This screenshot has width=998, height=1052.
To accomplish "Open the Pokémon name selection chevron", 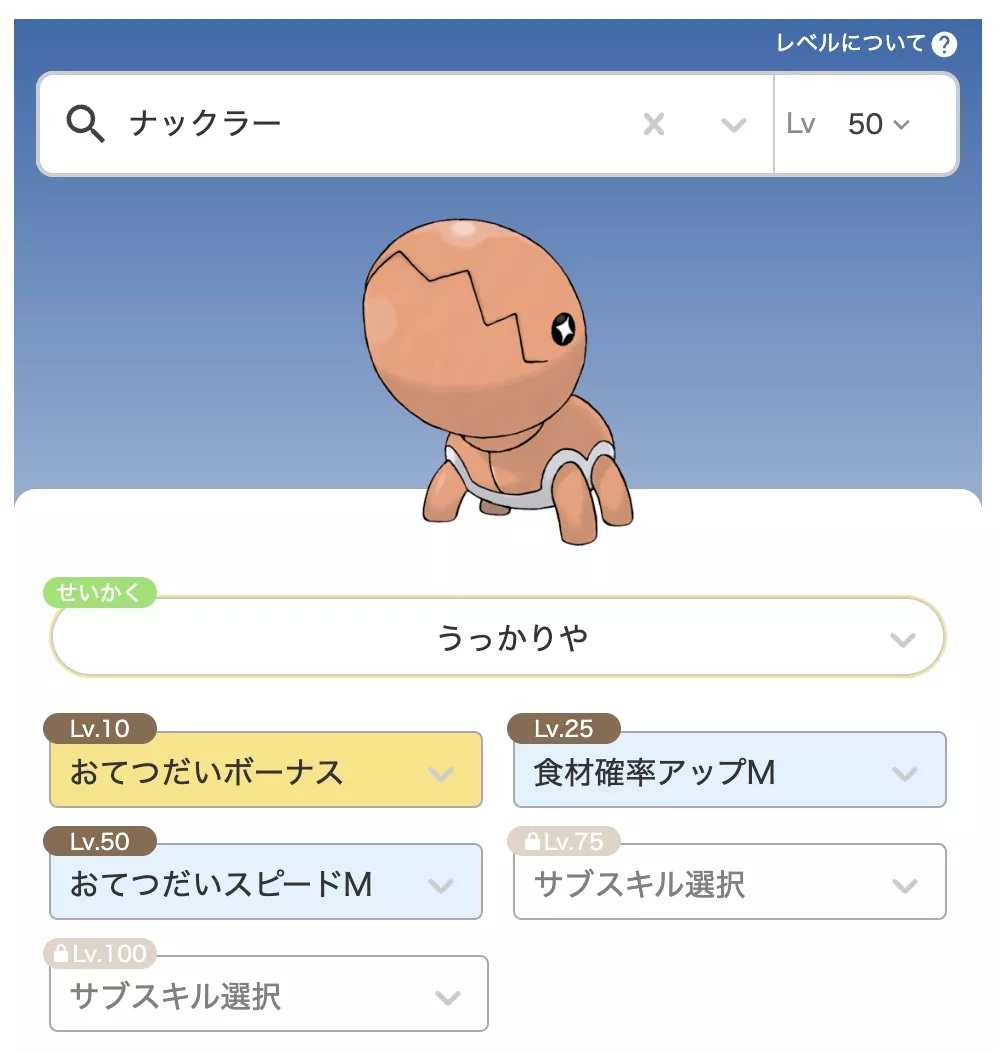I will 735,124.
